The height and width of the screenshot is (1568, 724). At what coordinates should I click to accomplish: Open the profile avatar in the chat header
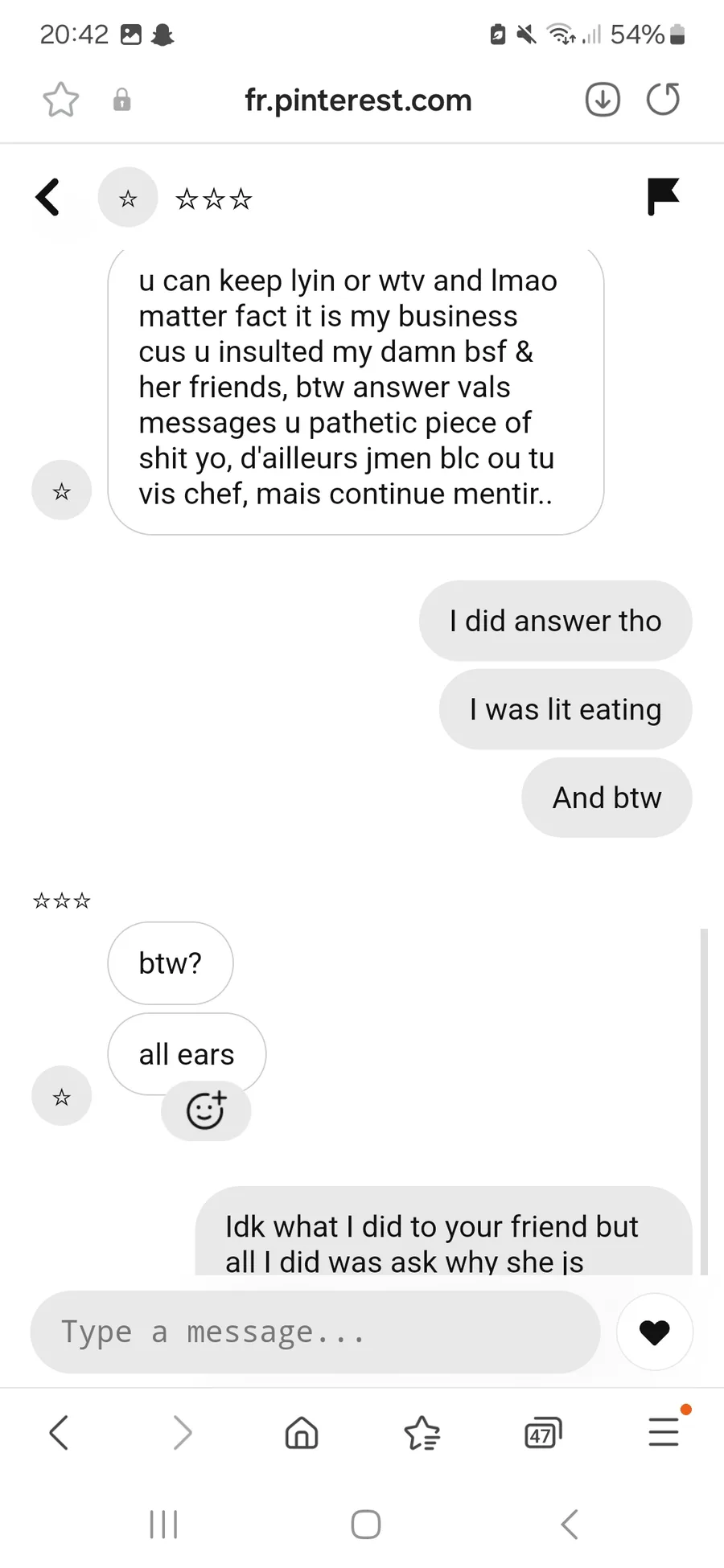[x=128, y=197]
